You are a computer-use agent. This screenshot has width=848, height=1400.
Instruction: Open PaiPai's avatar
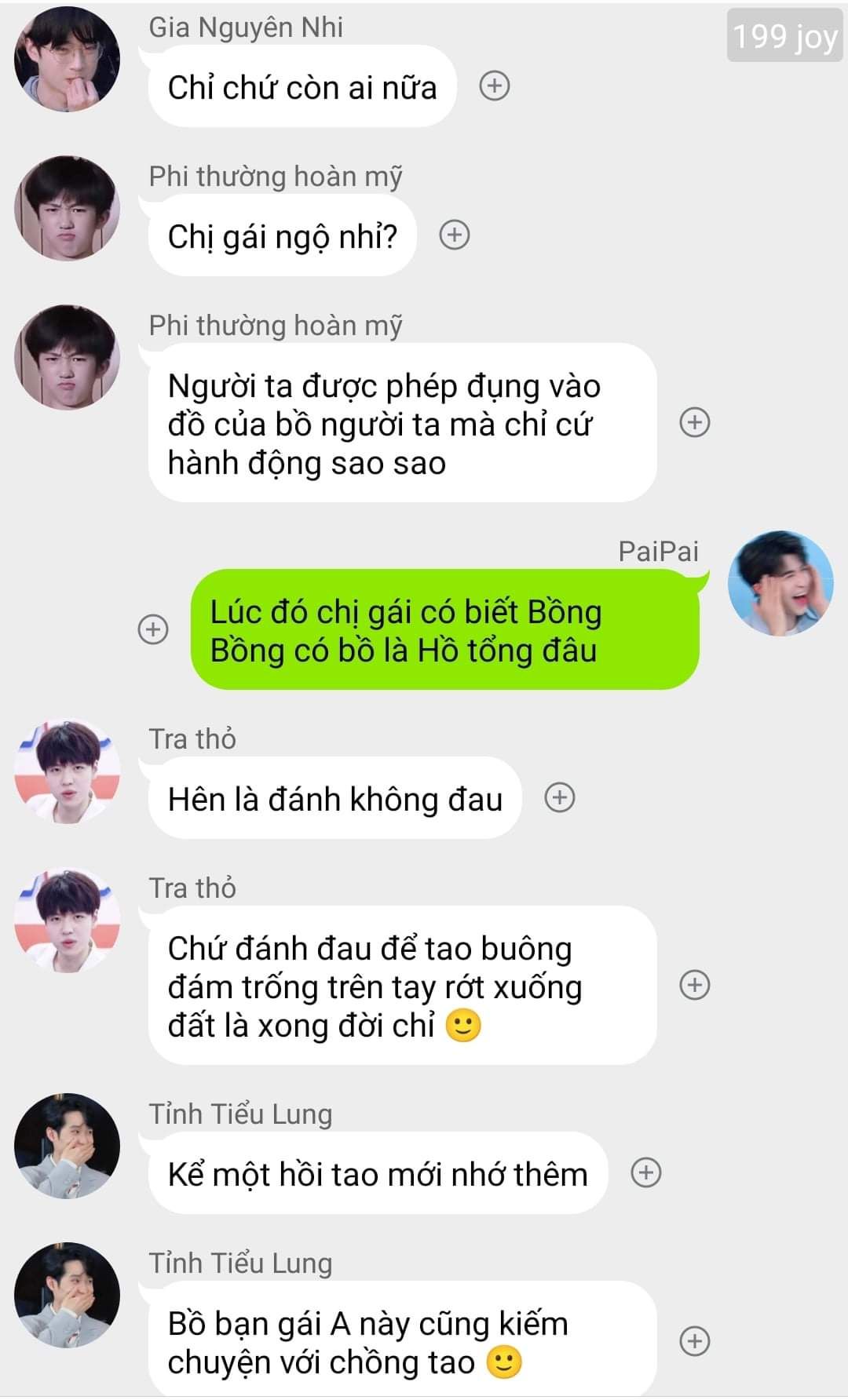tap(780, 584)
